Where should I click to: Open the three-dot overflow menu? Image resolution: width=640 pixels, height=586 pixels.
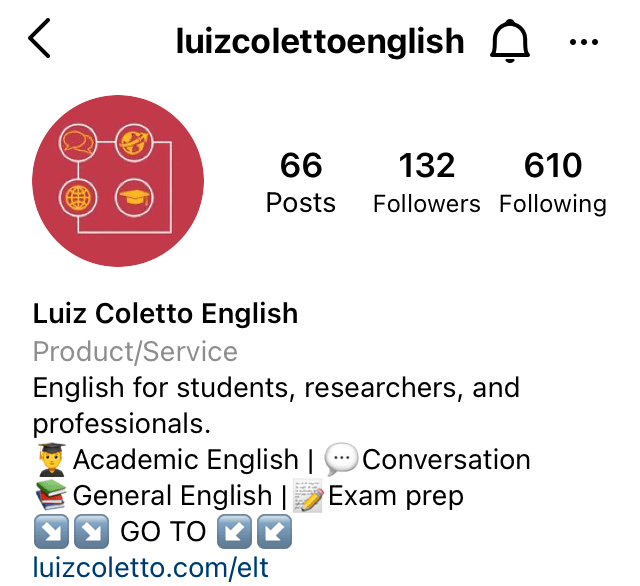coord(582,41)
